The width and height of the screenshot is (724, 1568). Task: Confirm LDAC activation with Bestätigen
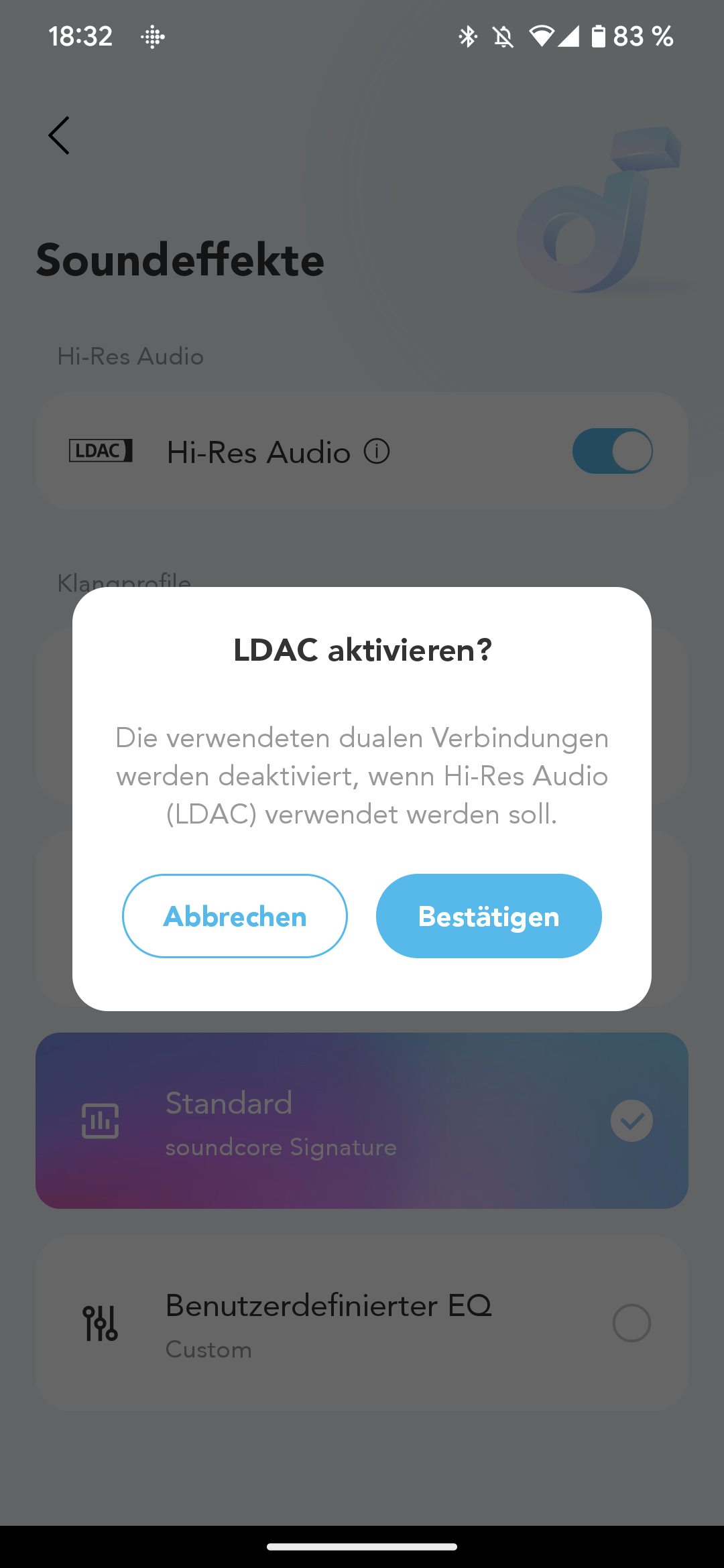click(x=489, y=915)
